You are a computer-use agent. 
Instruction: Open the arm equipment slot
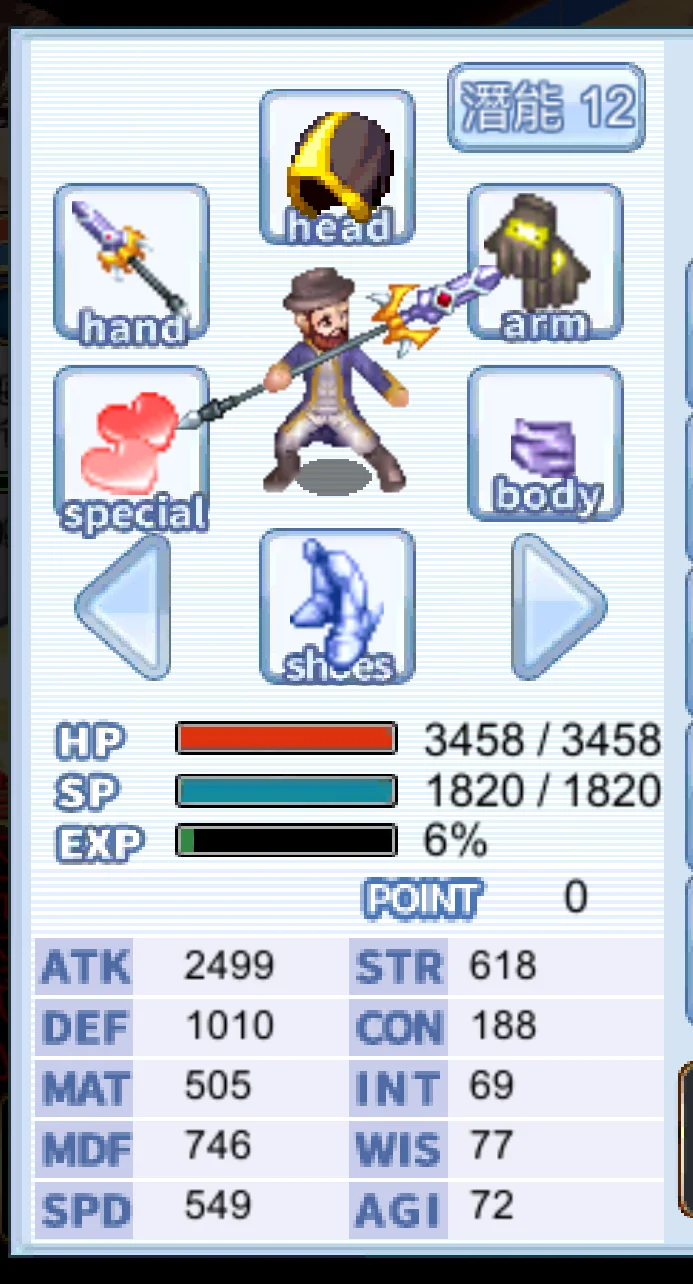click(546, 263)
